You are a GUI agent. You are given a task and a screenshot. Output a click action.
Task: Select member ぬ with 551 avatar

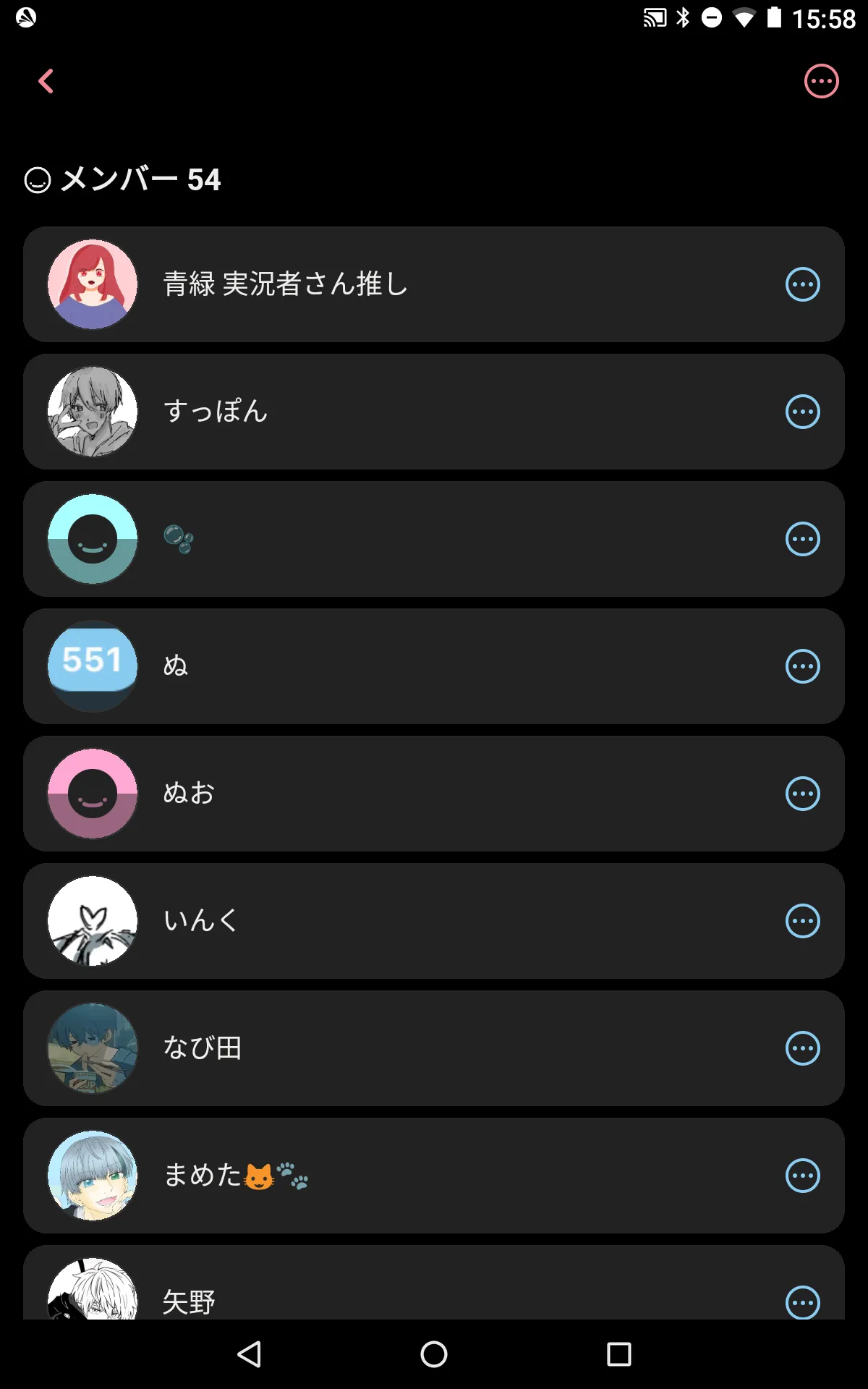pos(434,666)
